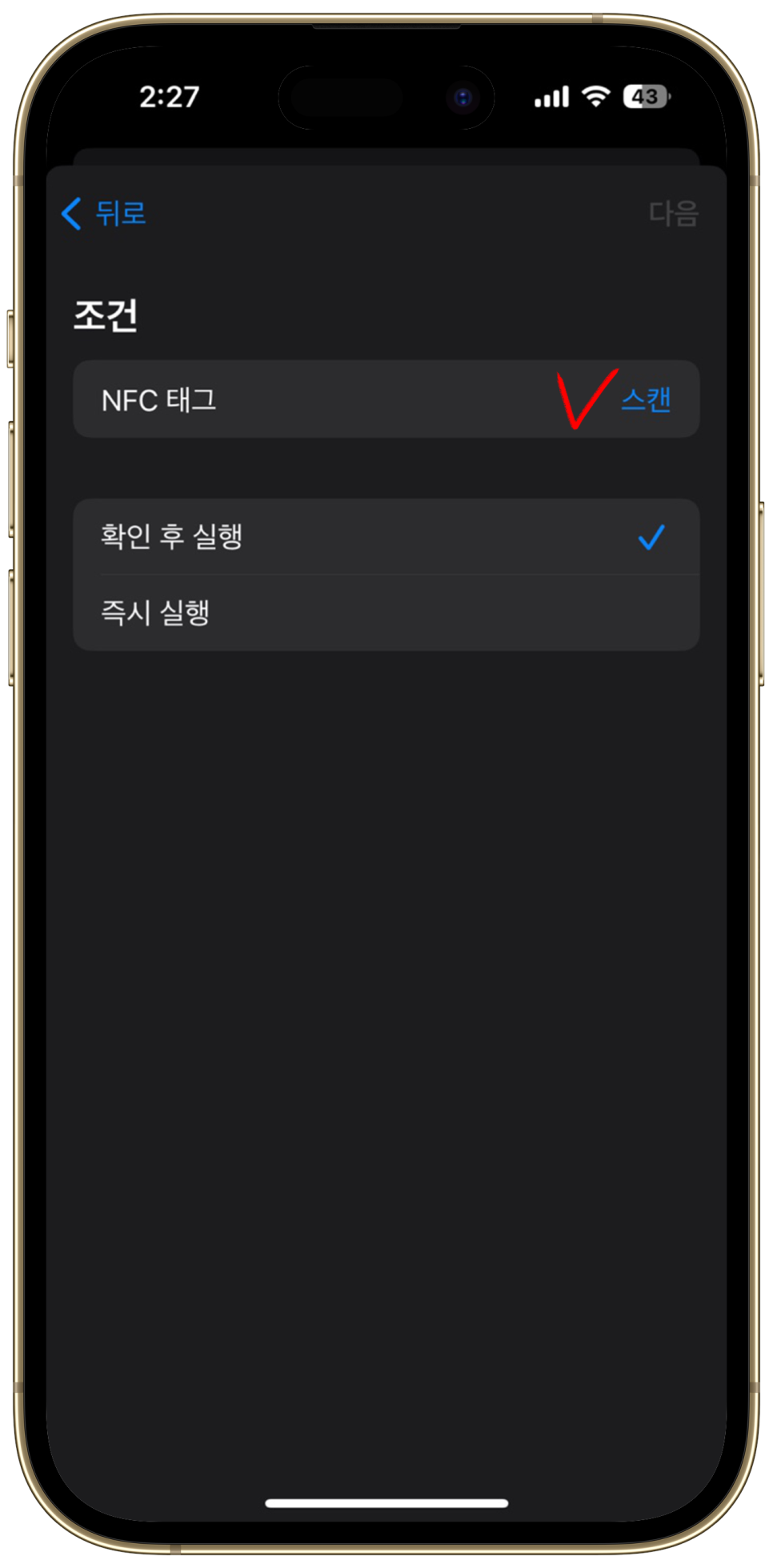Select the 확인 후 실행 option
This screenshot has height=1568, width=773.
[386, 536]
